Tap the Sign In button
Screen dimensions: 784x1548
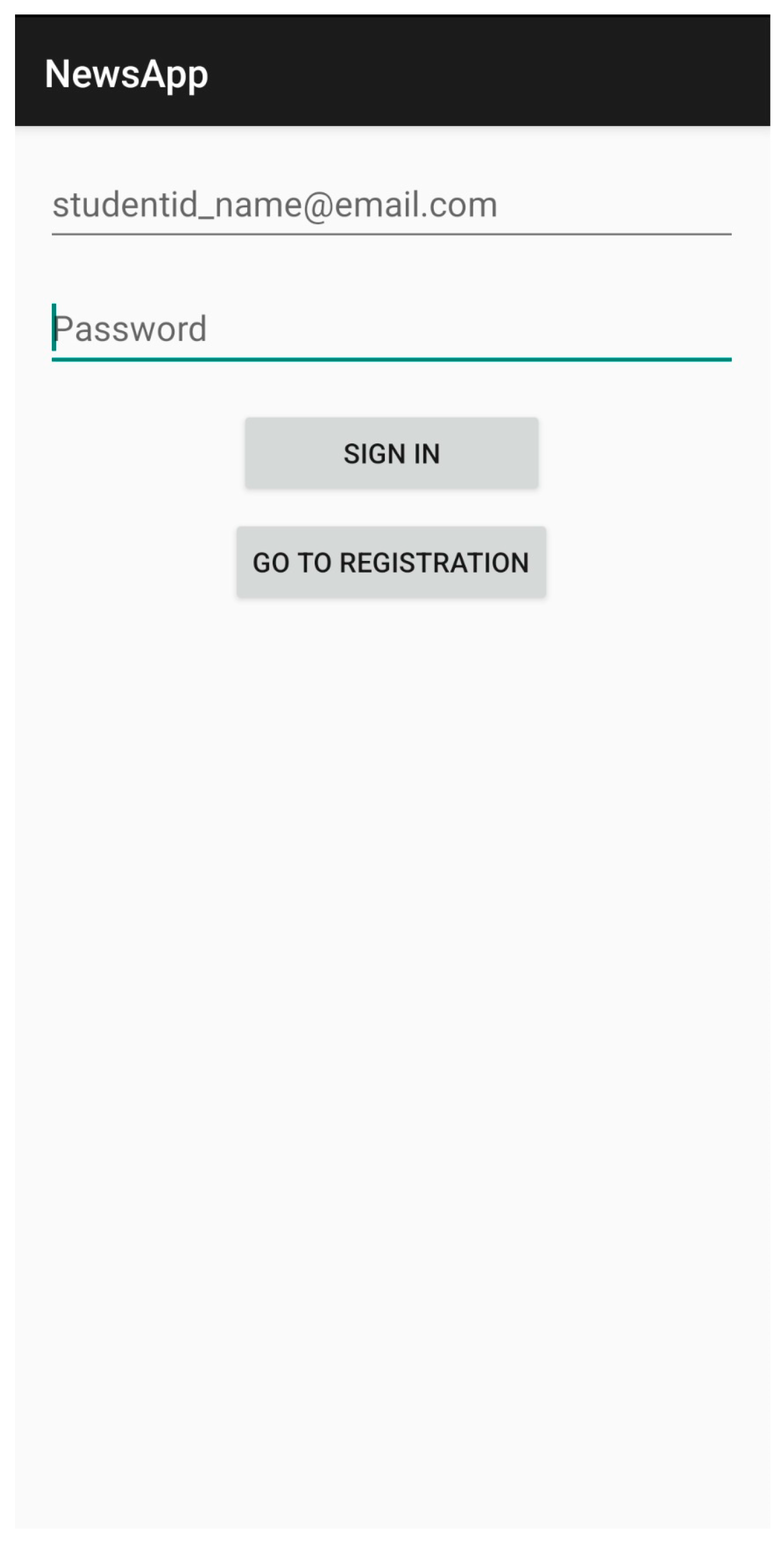[391, 453]
